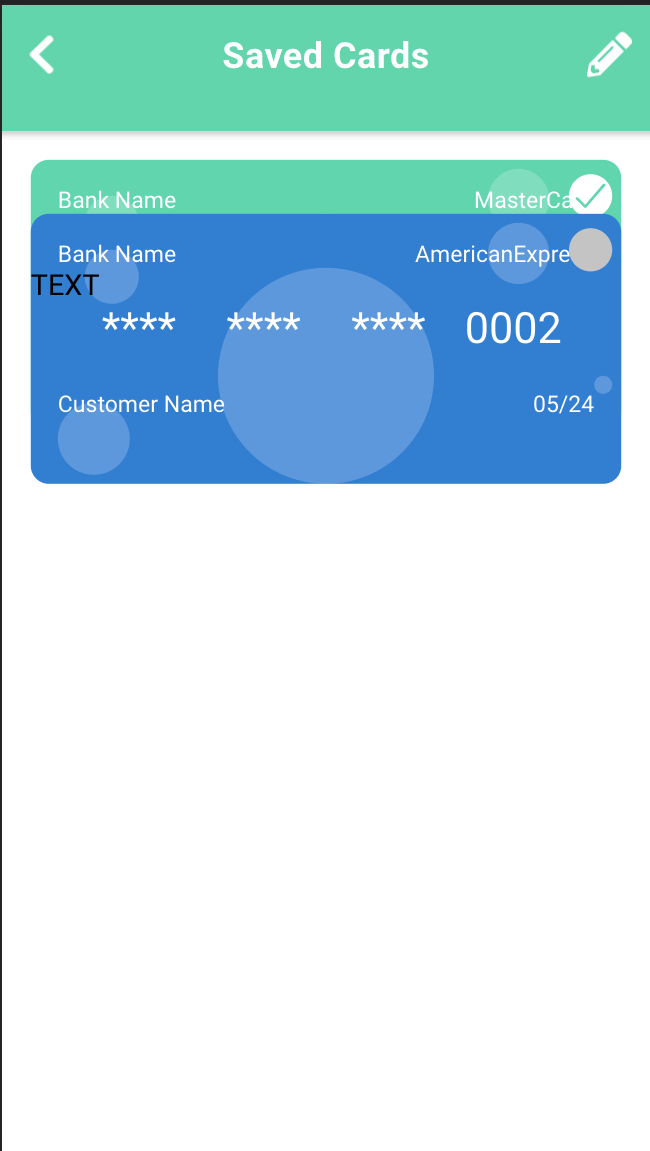The height and width of the screenshot is (1151, 650).
Task: Open the pencil edit icon
Action: coord(609,55)
